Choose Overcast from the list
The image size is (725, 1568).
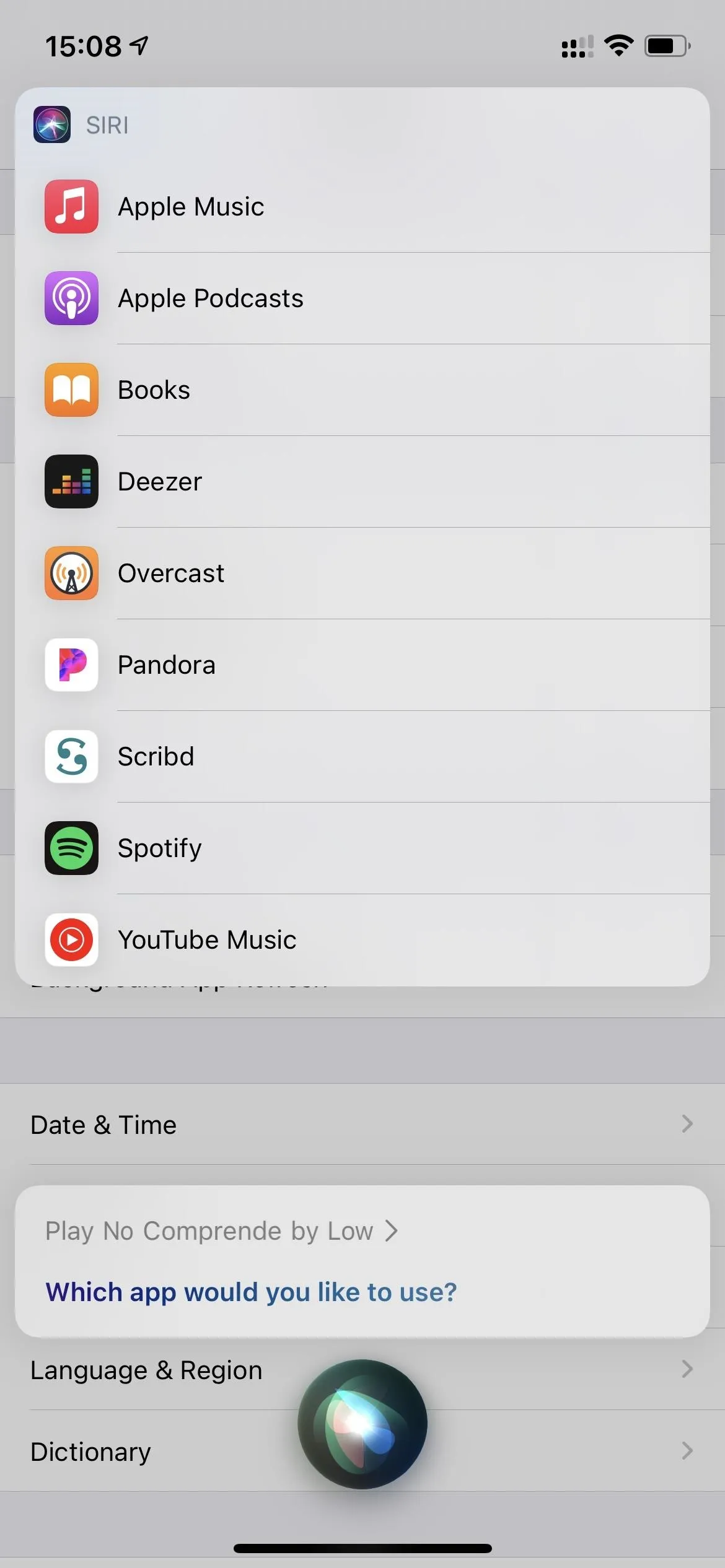(x=362, y=573)
